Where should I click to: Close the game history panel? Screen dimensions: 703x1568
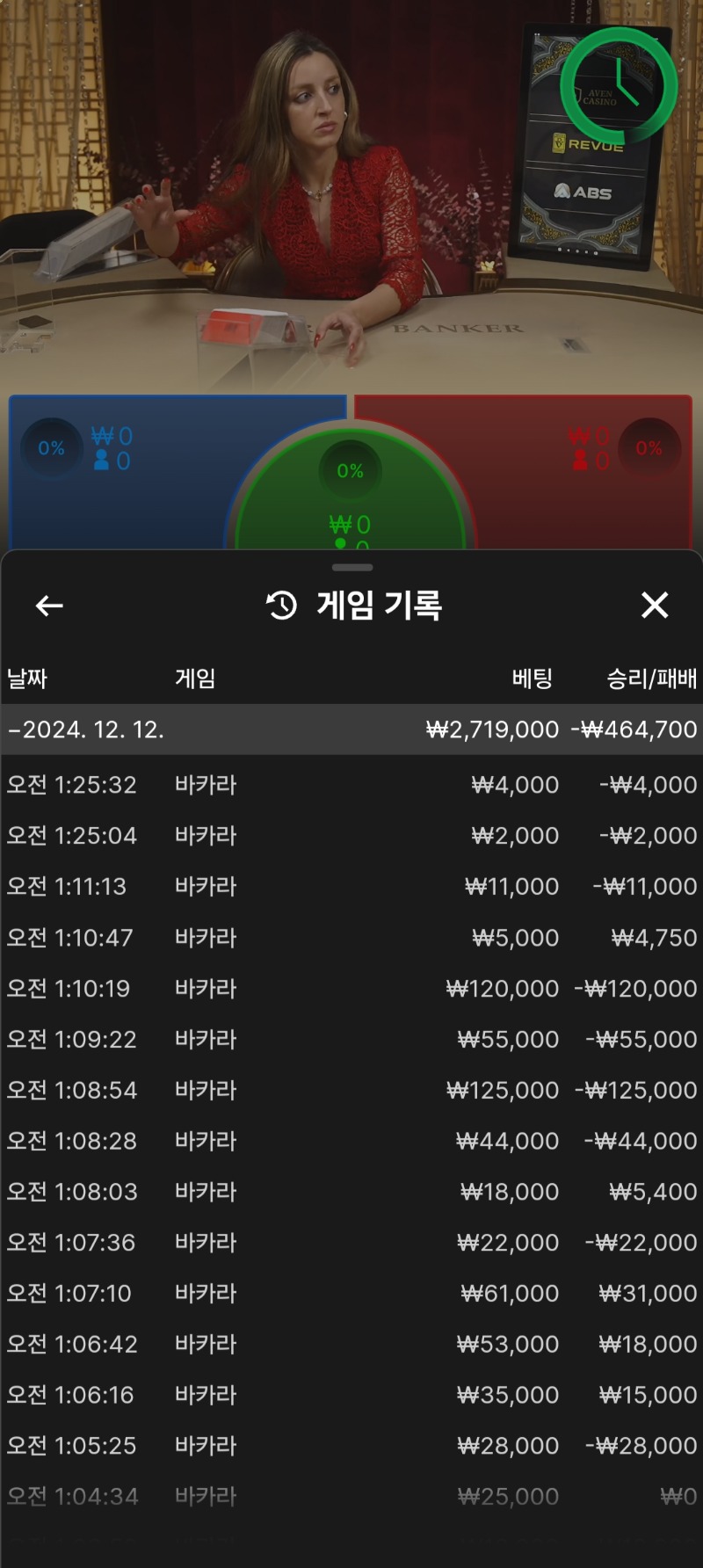[x=655, y=605]
